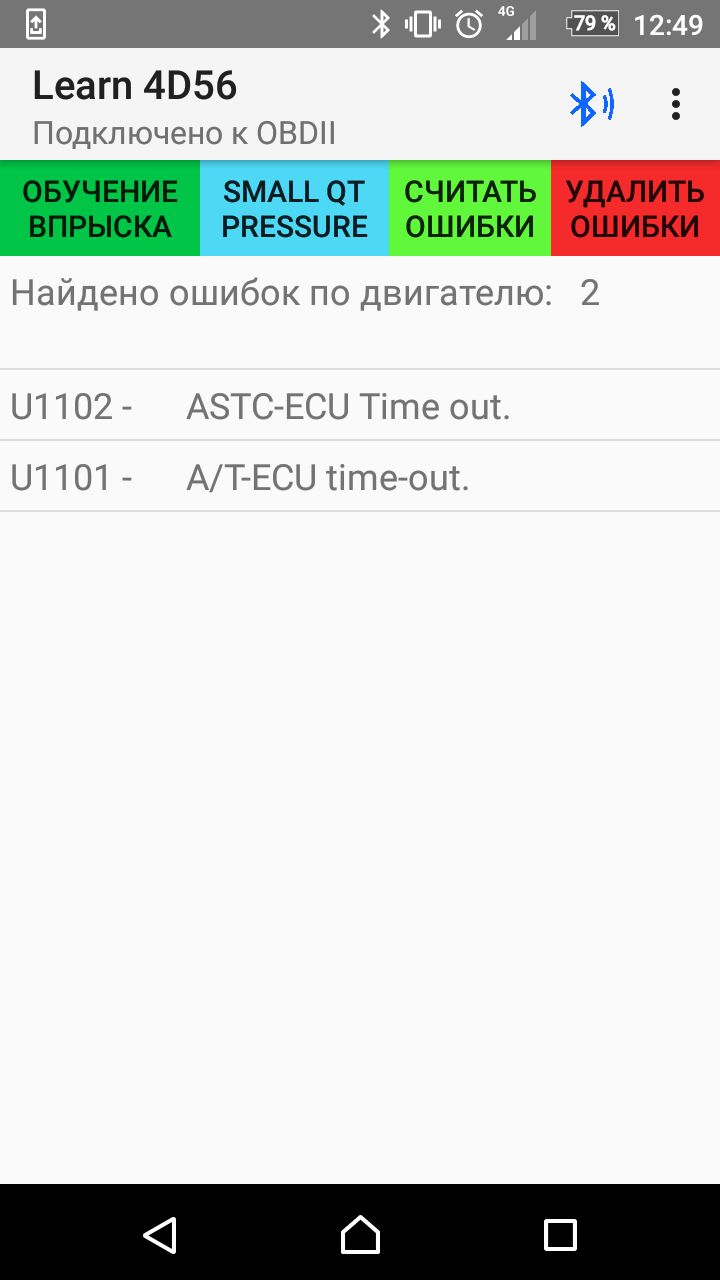The width and height of the screenshot is (720, 1280).
Task: Tap the Bluetooth connection icon
Action: 591,105
